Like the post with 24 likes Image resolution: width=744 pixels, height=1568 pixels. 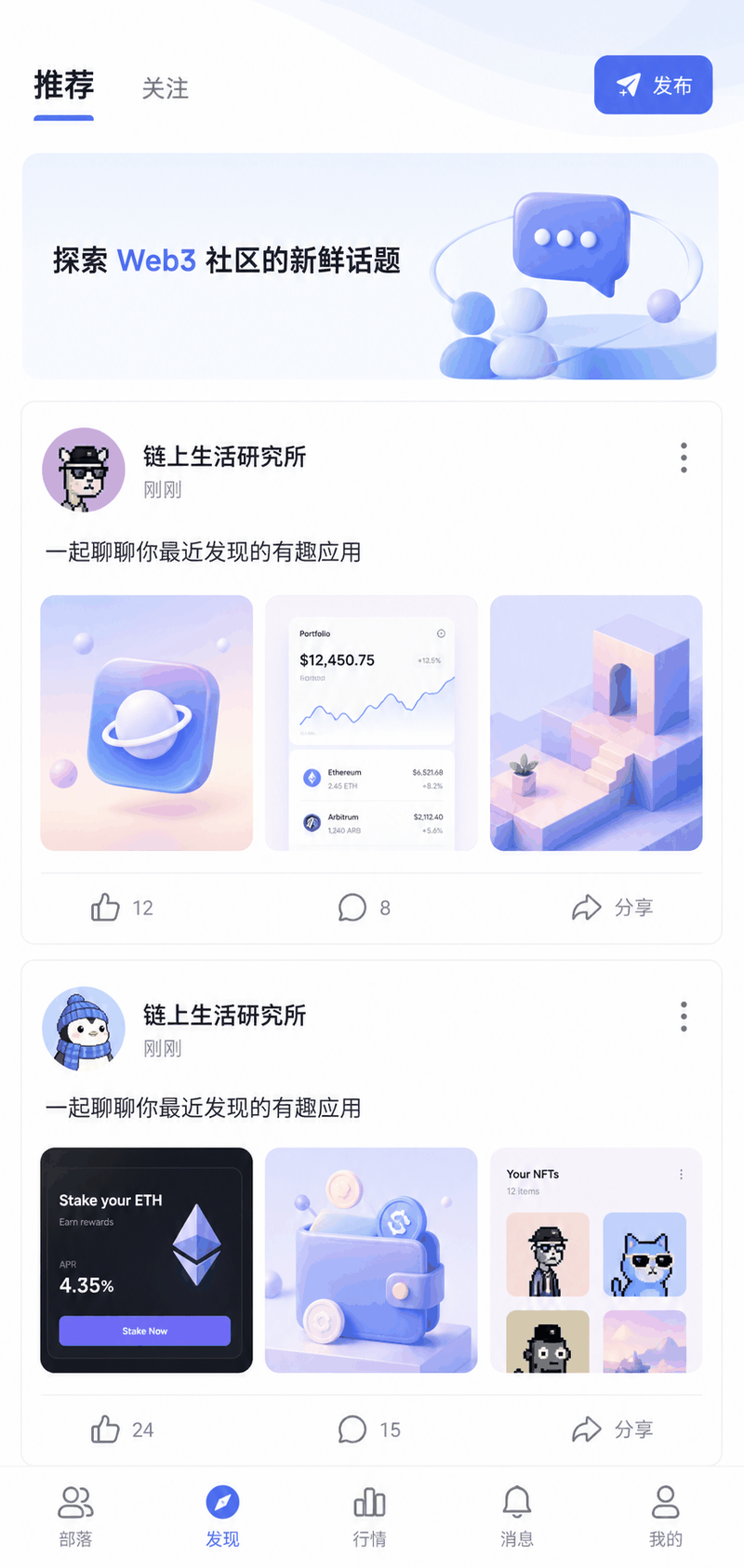click(x=122, y=1429)
